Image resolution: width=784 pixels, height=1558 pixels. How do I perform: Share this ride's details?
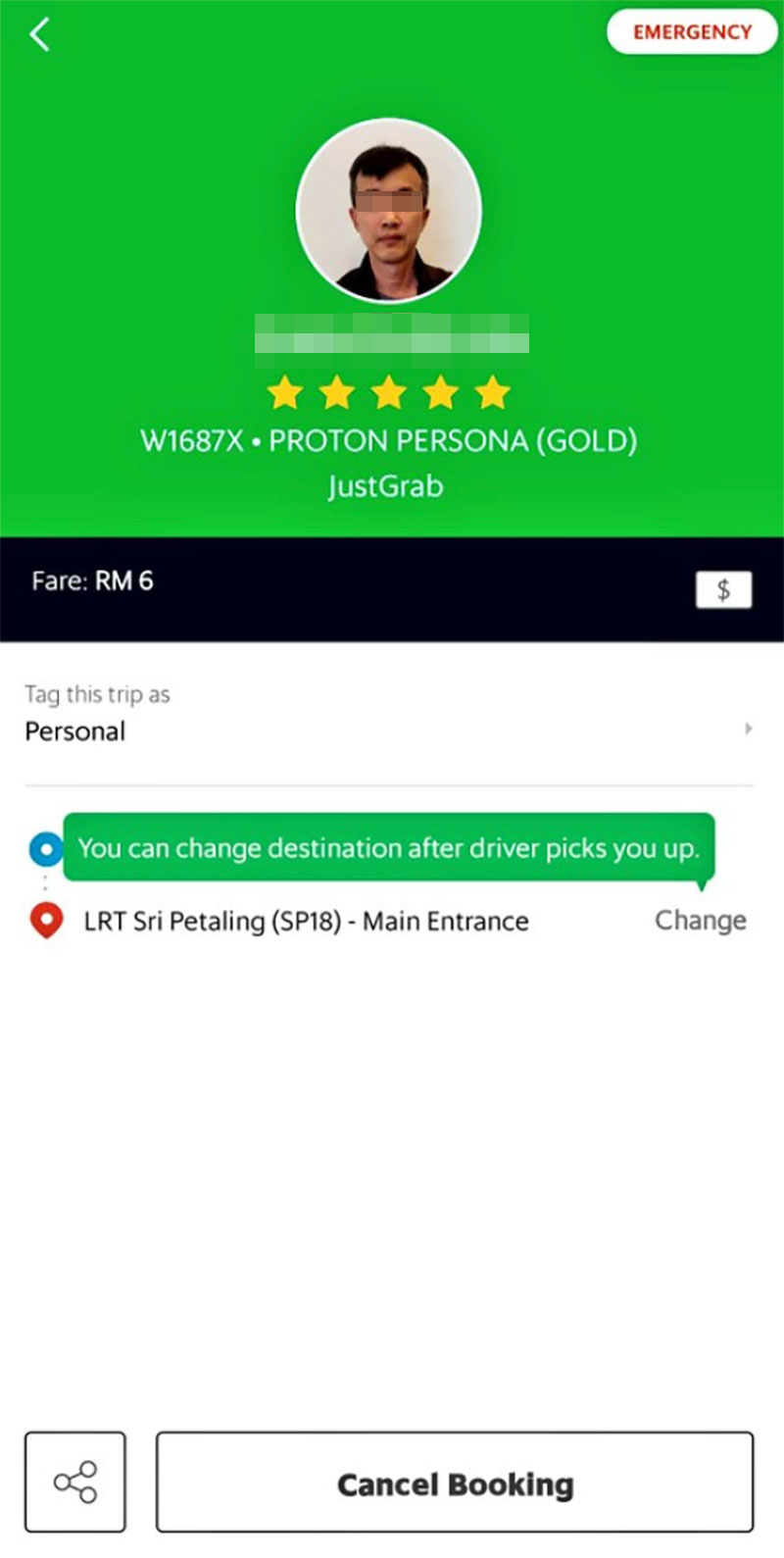[x=75, y=1482]
